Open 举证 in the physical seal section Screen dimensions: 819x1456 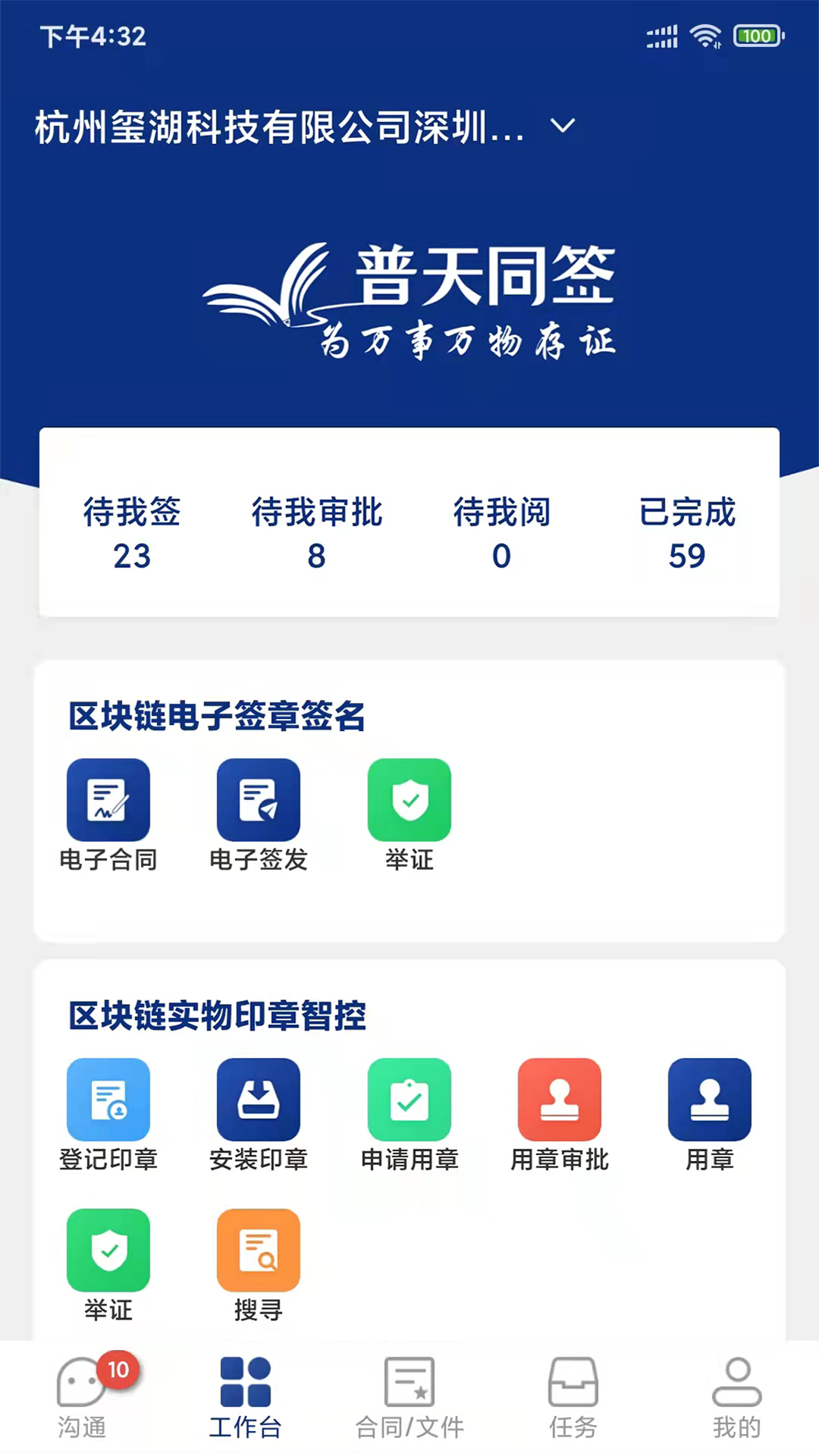[x=108, y=1265]
